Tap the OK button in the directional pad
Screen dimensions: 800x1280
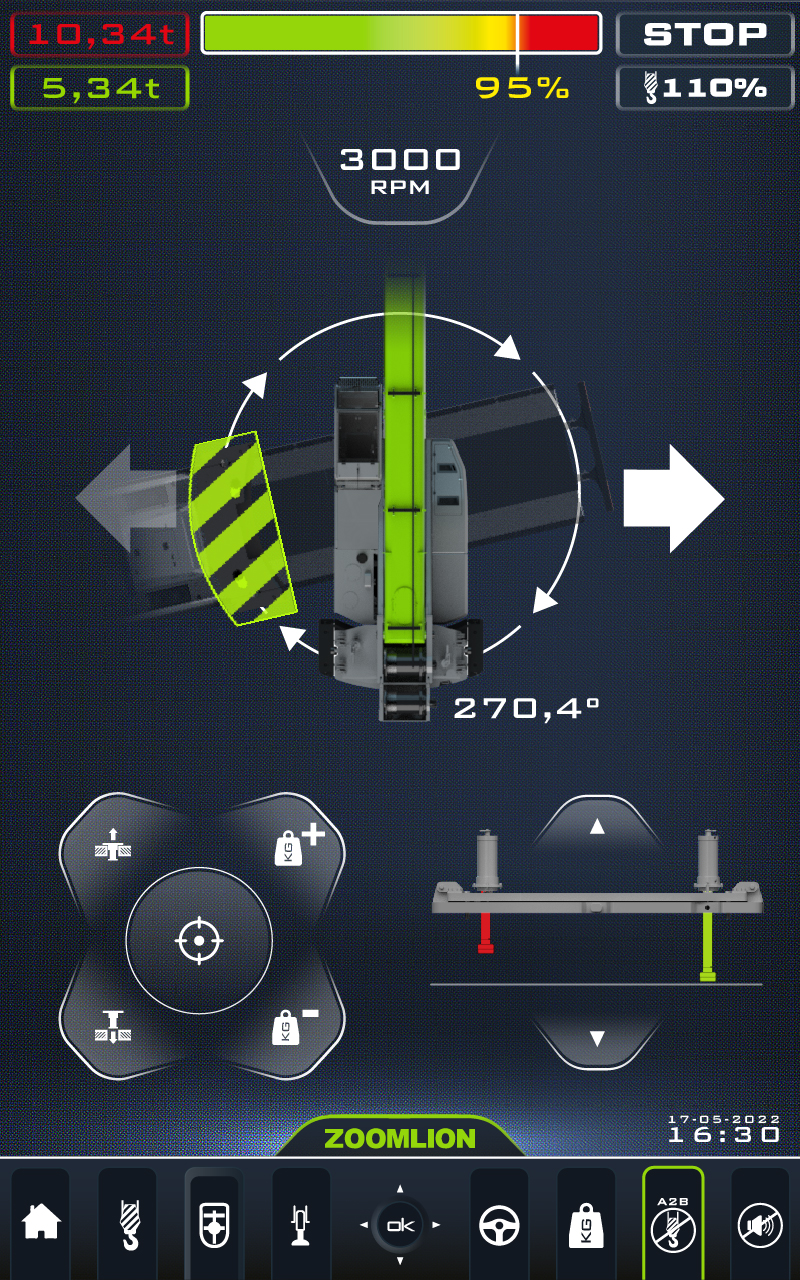pyautogui.click(x=400, y=1224)
